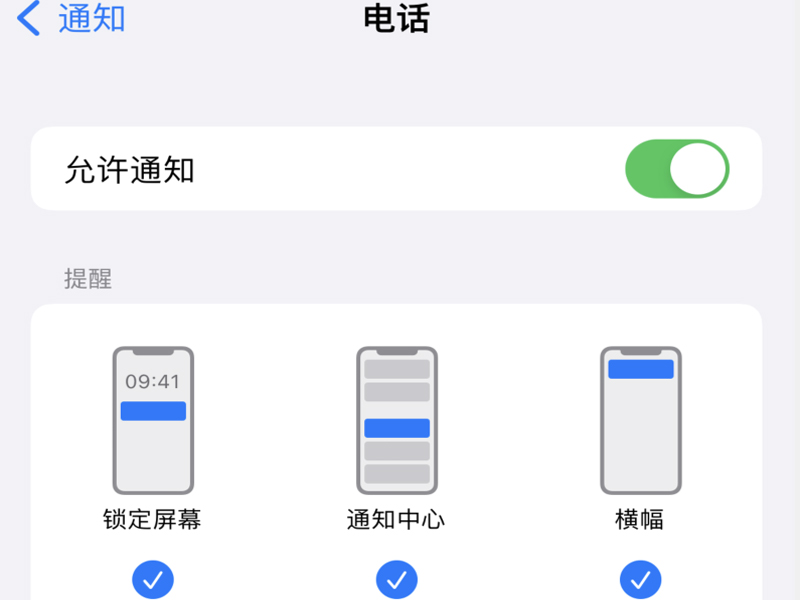Uncheck the 锁定屏幕 alert option
This screenshot has width=800, height=600.
[x=153, y=579]
